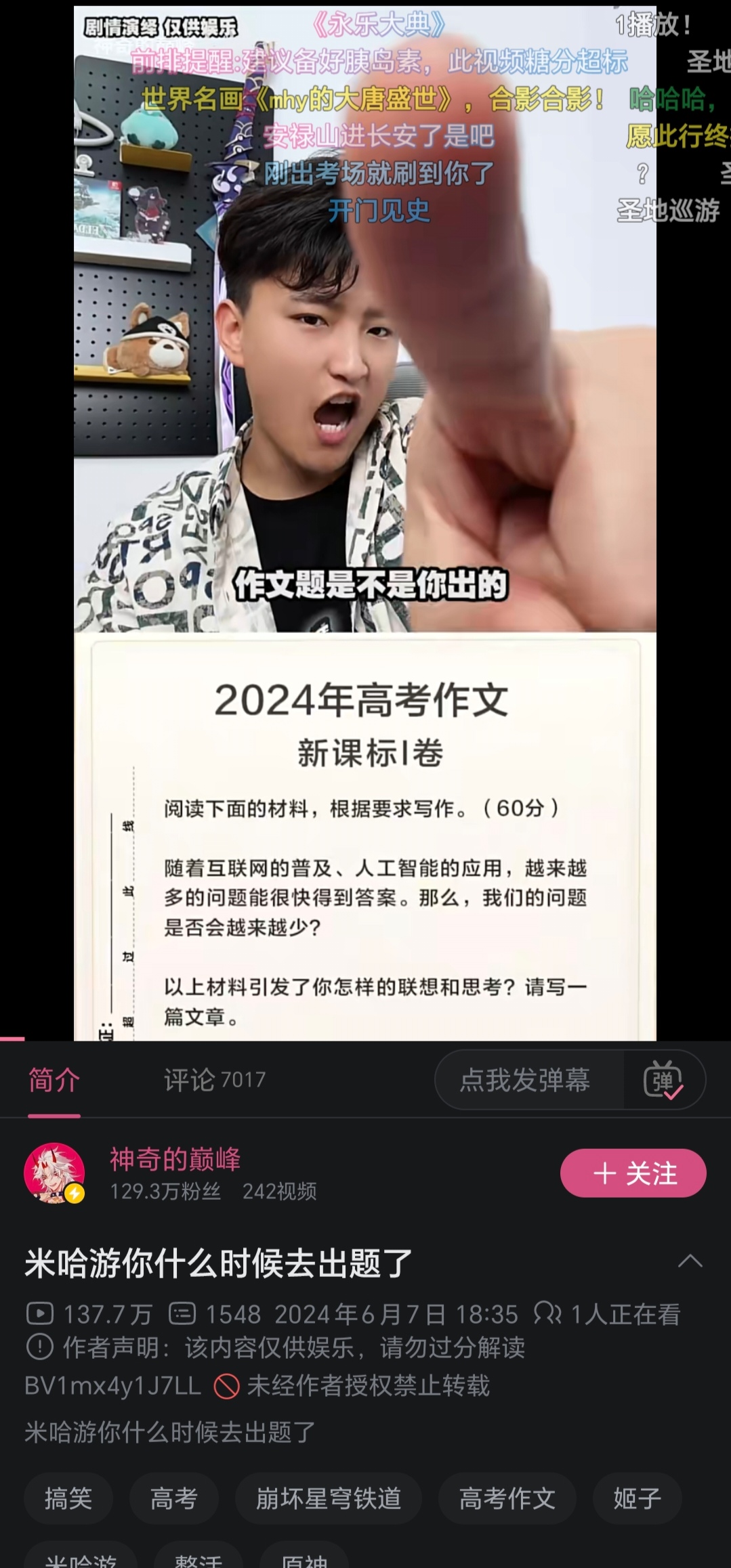Tap the 点我发弹幕 input box
Viewport: 731px width, 1568px height.
click(525, 1080)
